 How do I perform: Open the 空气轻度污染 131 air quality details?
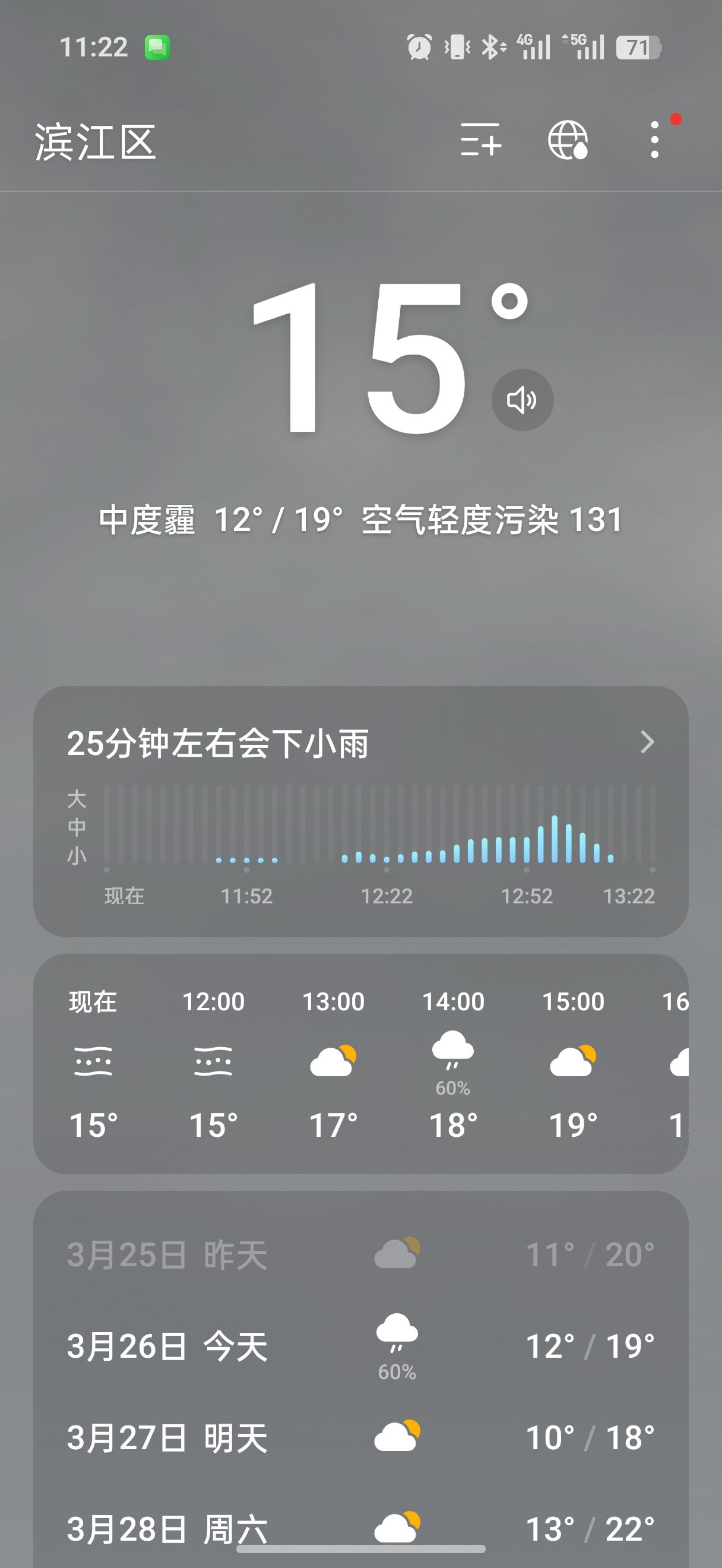click(x=492, y=520)
